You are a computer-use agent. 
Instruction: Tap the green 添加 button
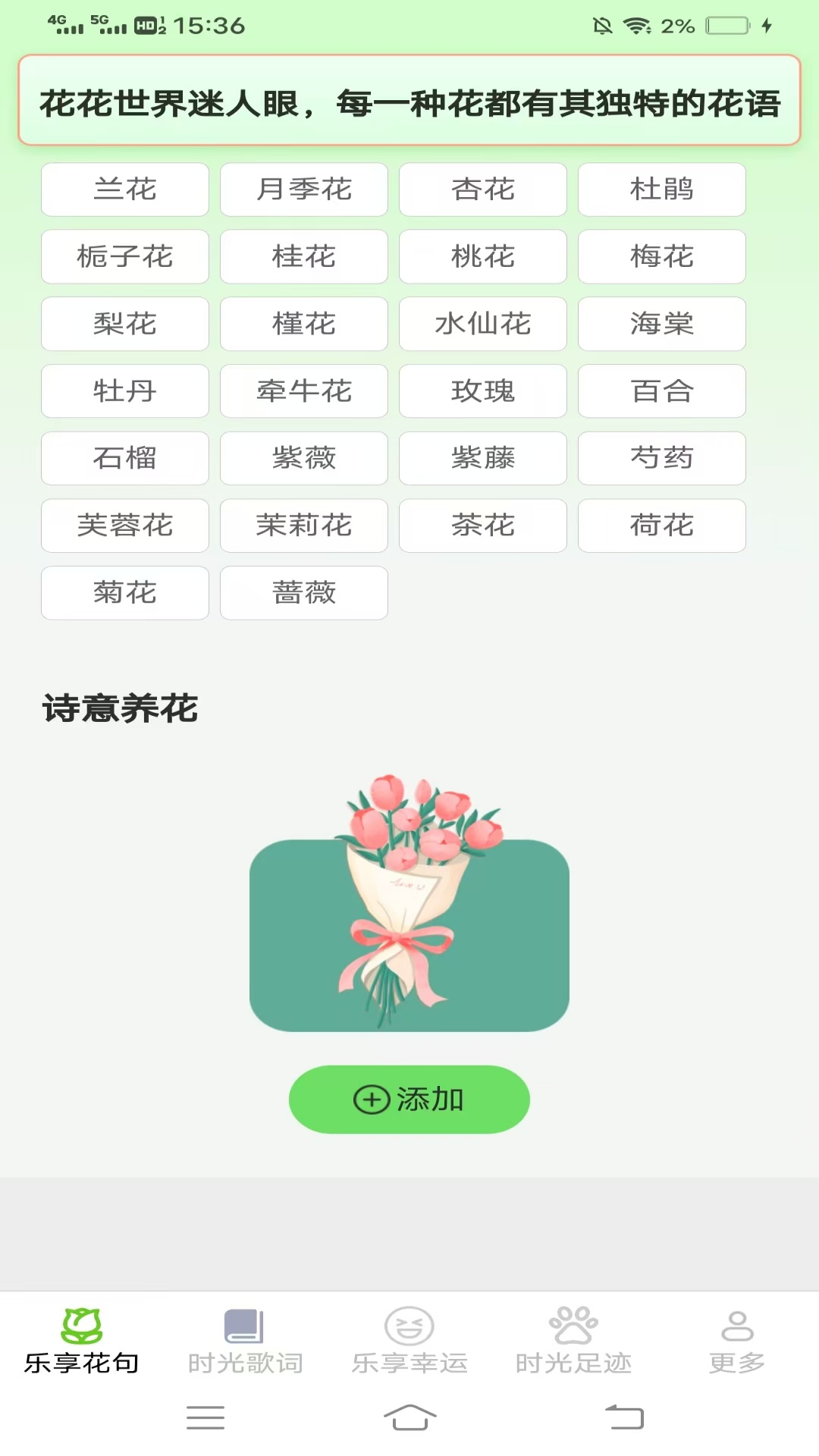[409, 1100]
